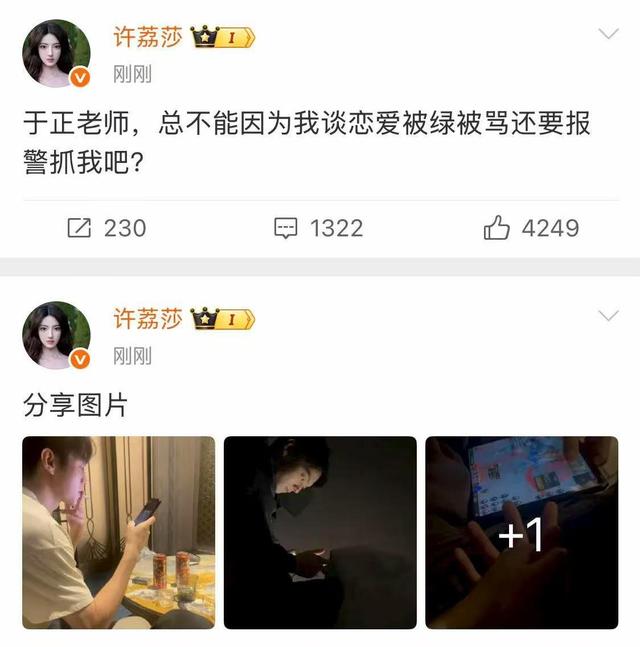Open the profile avatar above the 分享图片 post
Viewport: 640px width, 647px height.
click(x=56, y=335)
